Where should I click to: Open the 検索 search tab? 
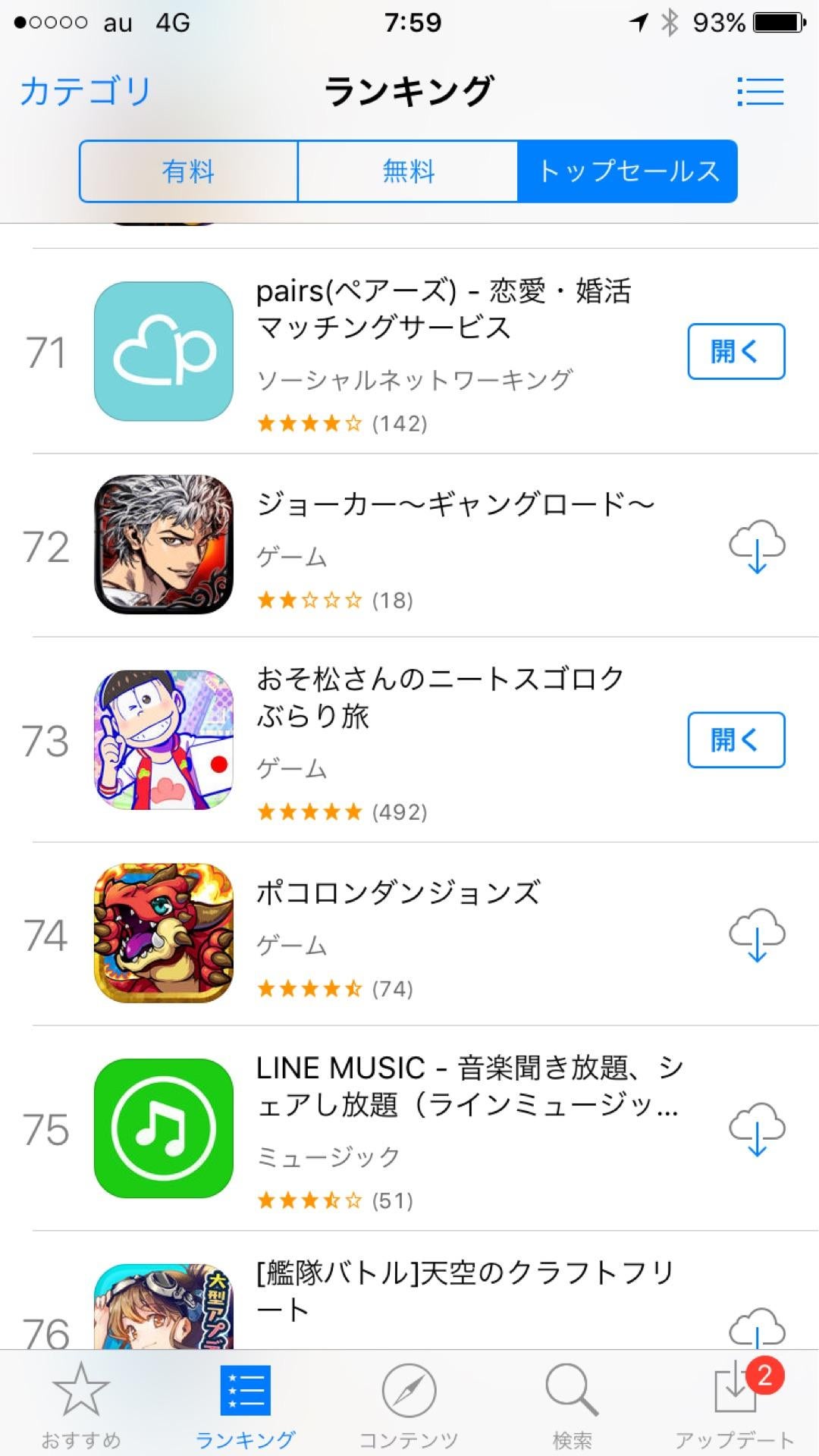tap(572, 1403)
